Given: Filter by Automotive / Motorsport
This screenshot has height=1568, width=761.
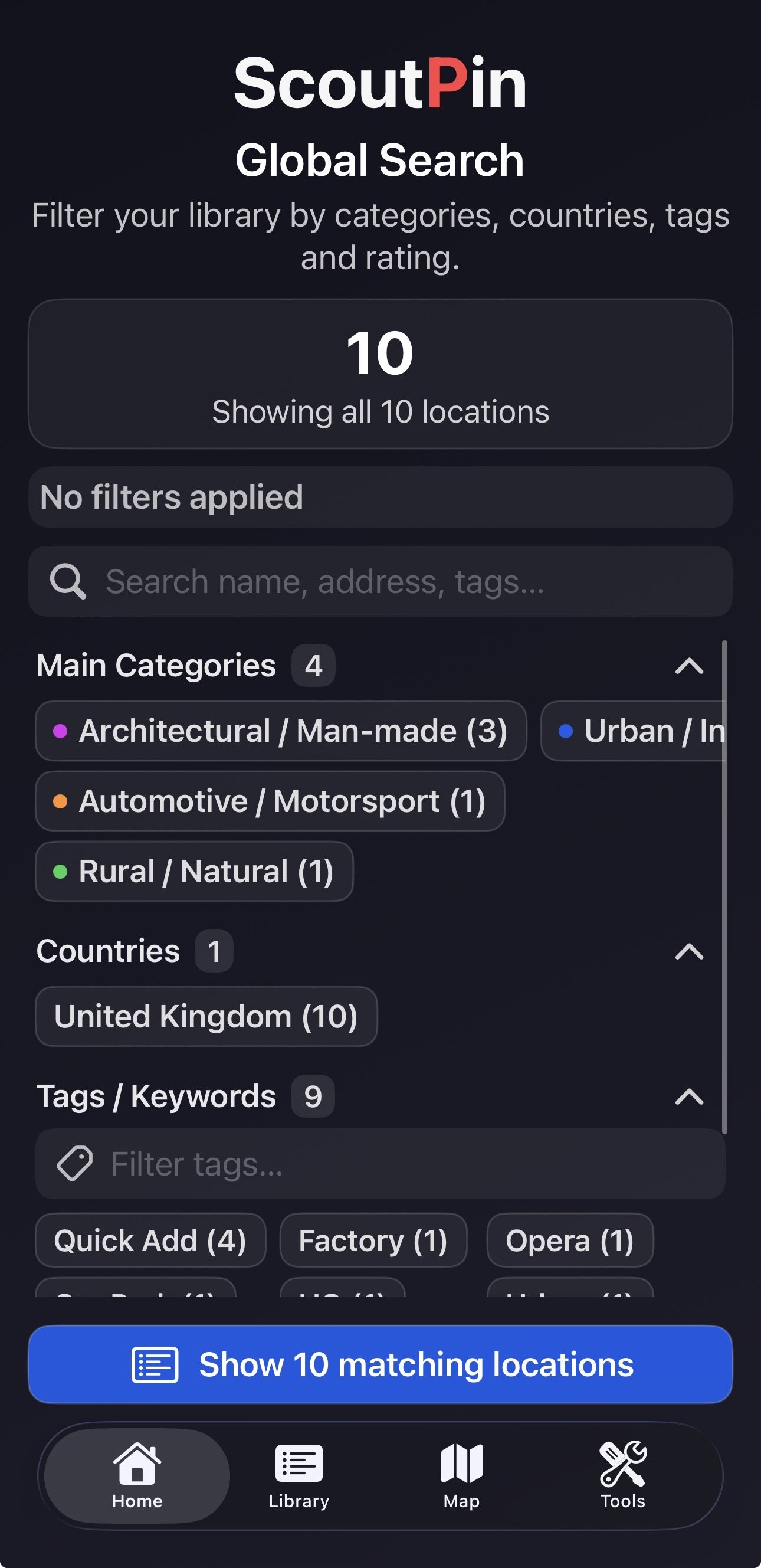Looking at the screenshot, I should click(270, 801).
